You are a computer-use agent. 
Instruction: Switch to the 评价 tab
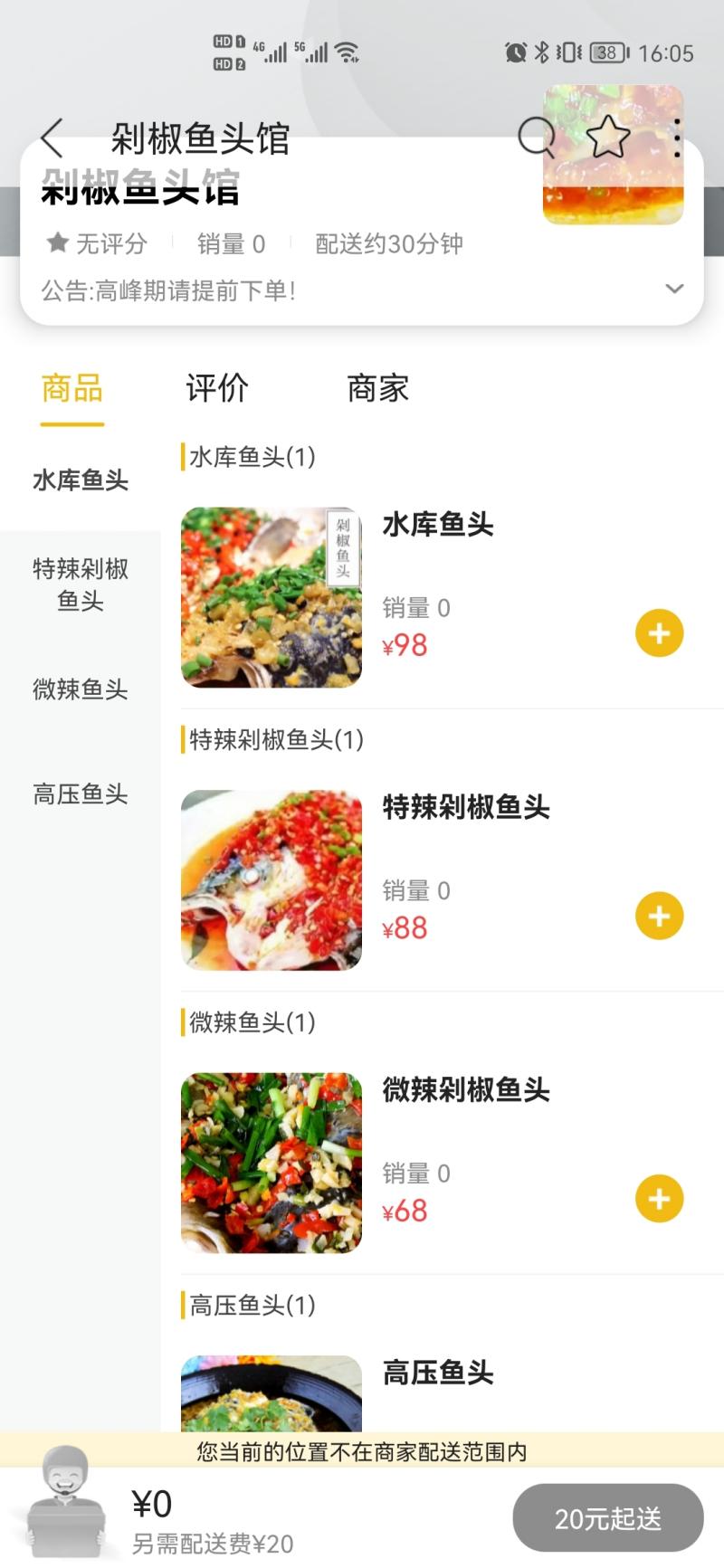[x=217, y=388]
